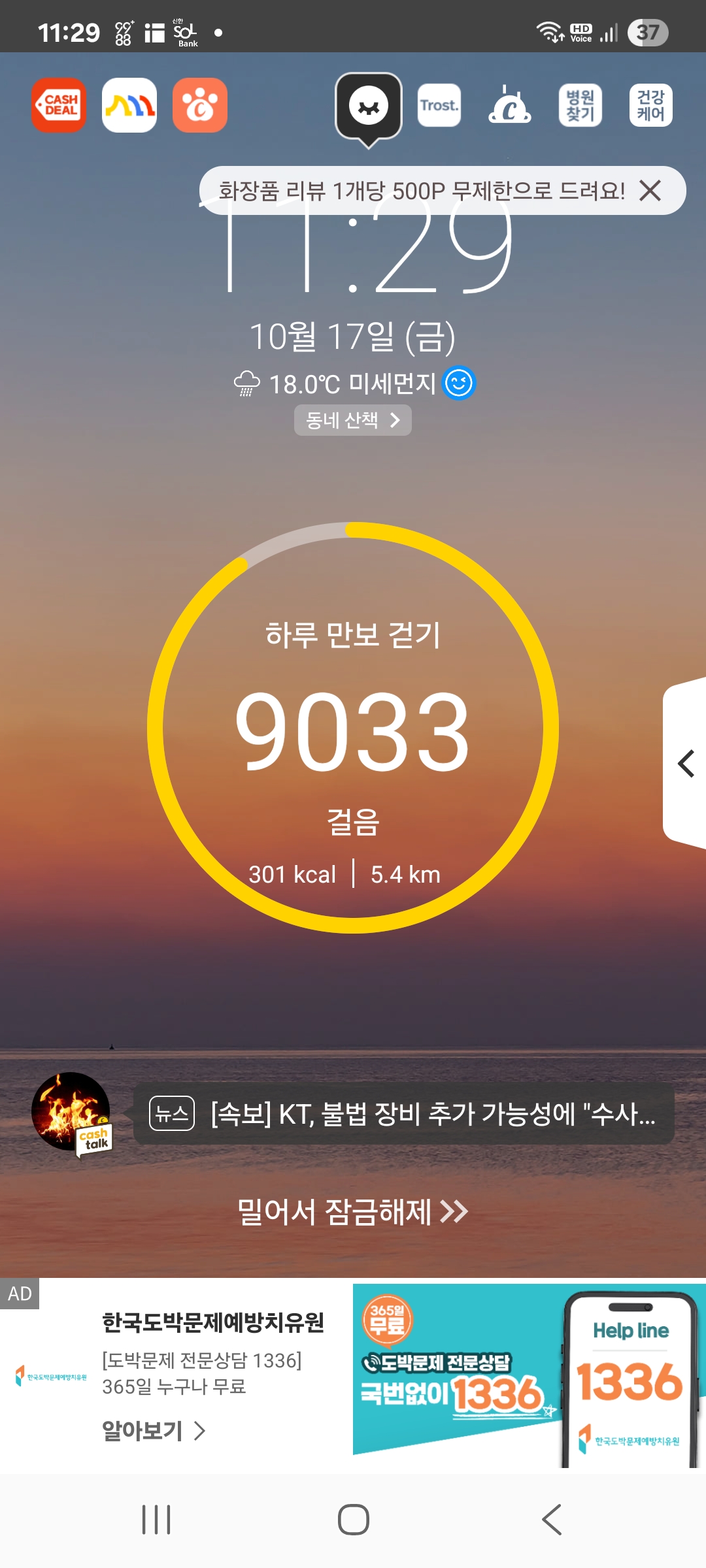Open 병원찾기 hospital finder
Image resolution: width=706 pixels, height=1568 pixels.
point(580,105)
